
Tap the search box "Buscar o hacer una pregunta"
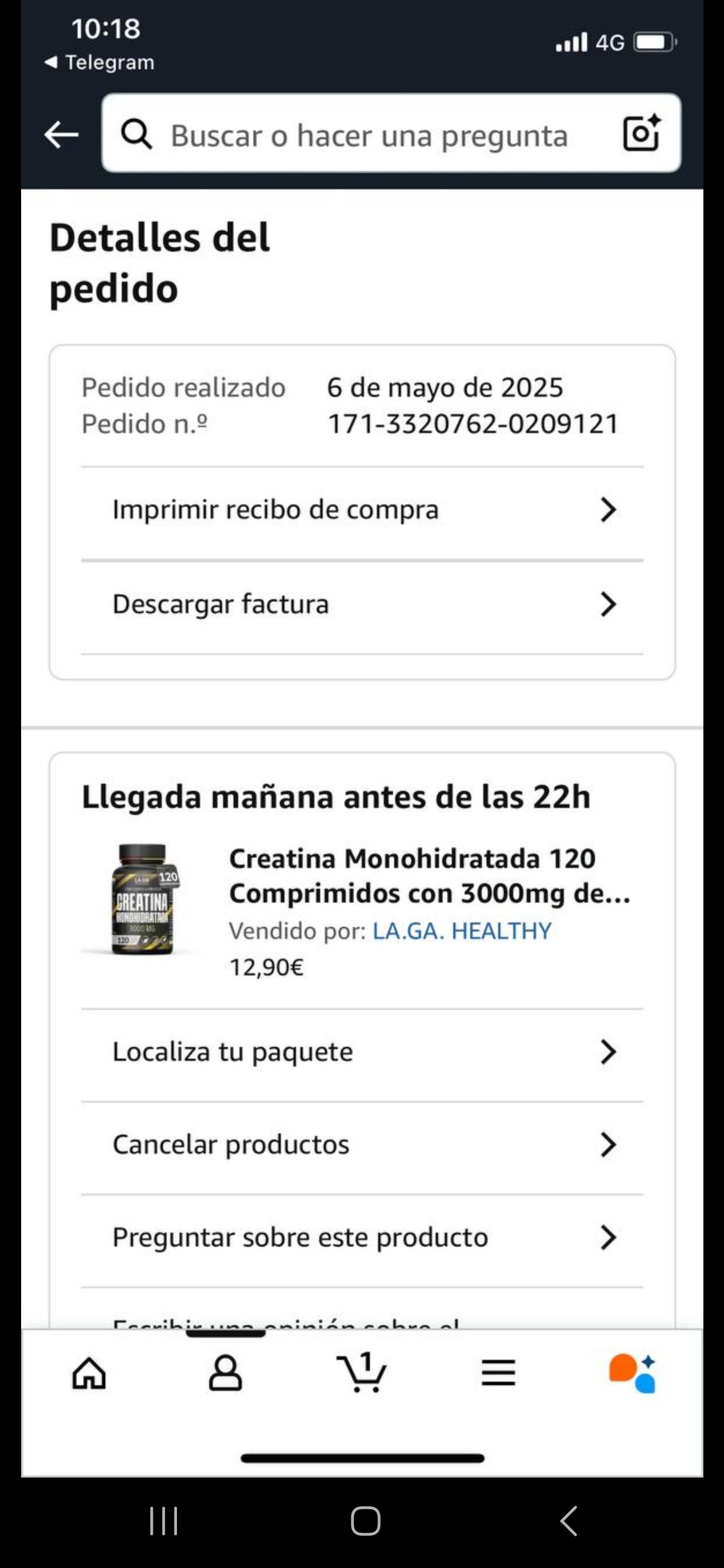click(369, 135)
